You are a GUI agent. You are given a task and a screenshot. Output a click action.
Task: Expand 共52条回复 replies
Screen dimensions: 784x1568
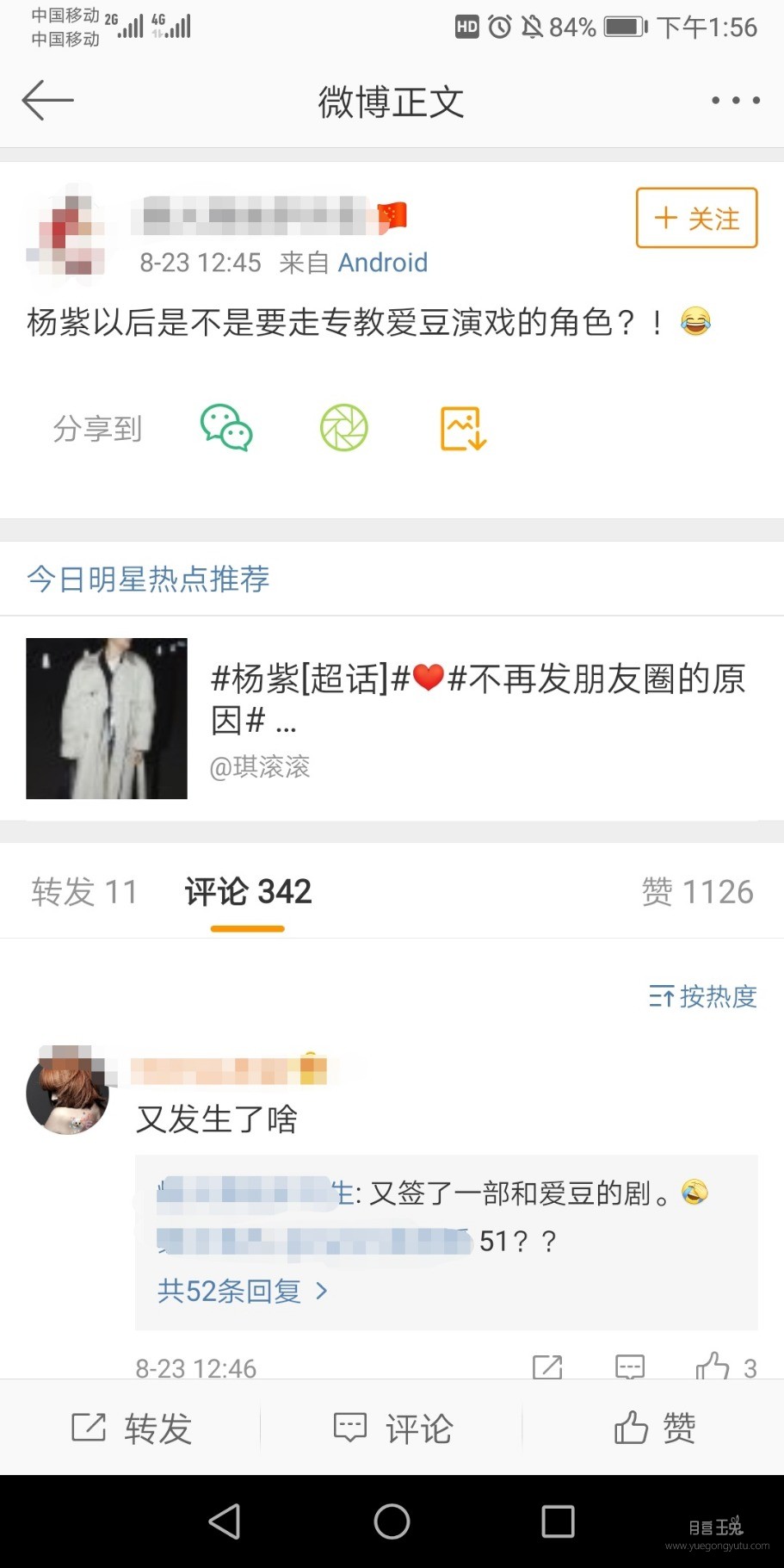[242, 1291]
